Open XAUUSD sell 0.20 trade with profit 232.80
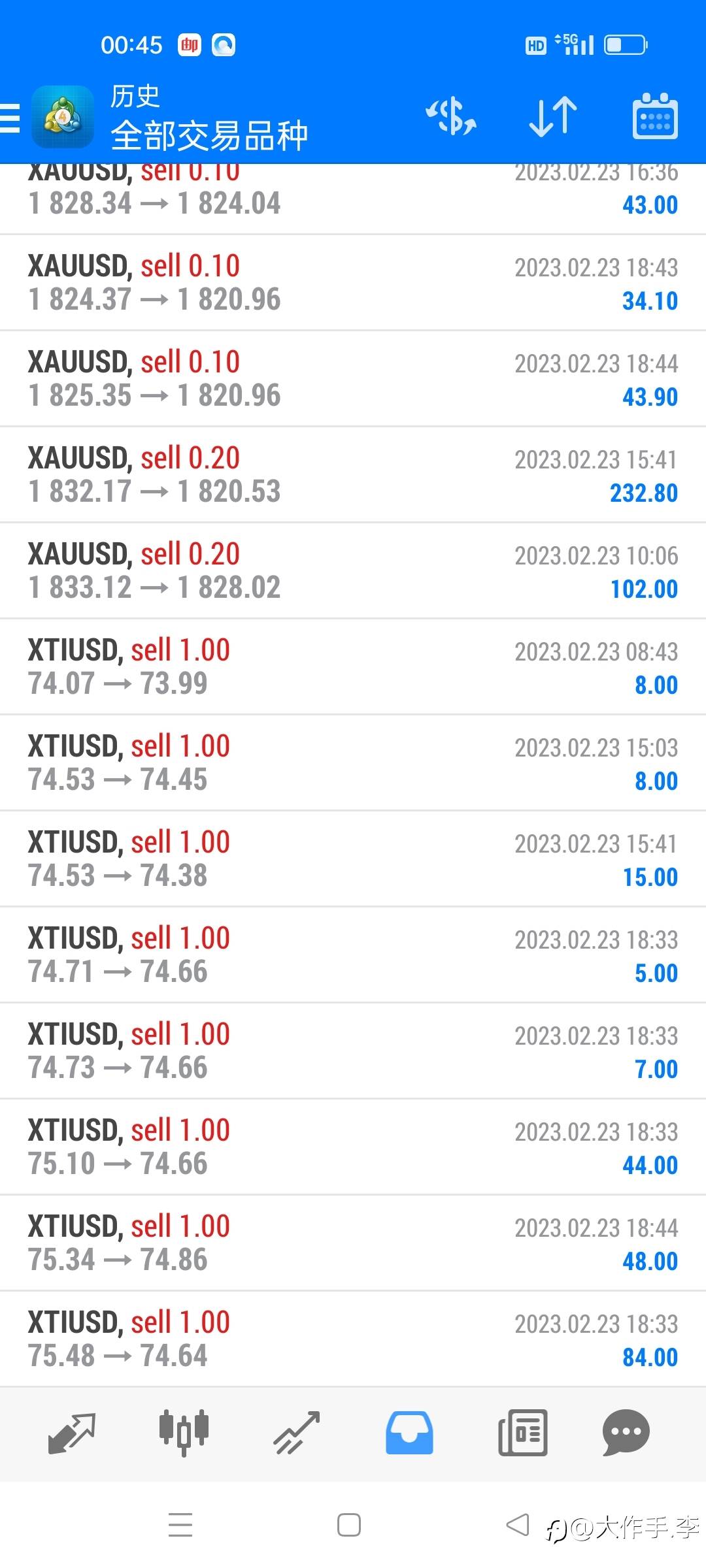The image size is (706, 1568). coord(353,475)
